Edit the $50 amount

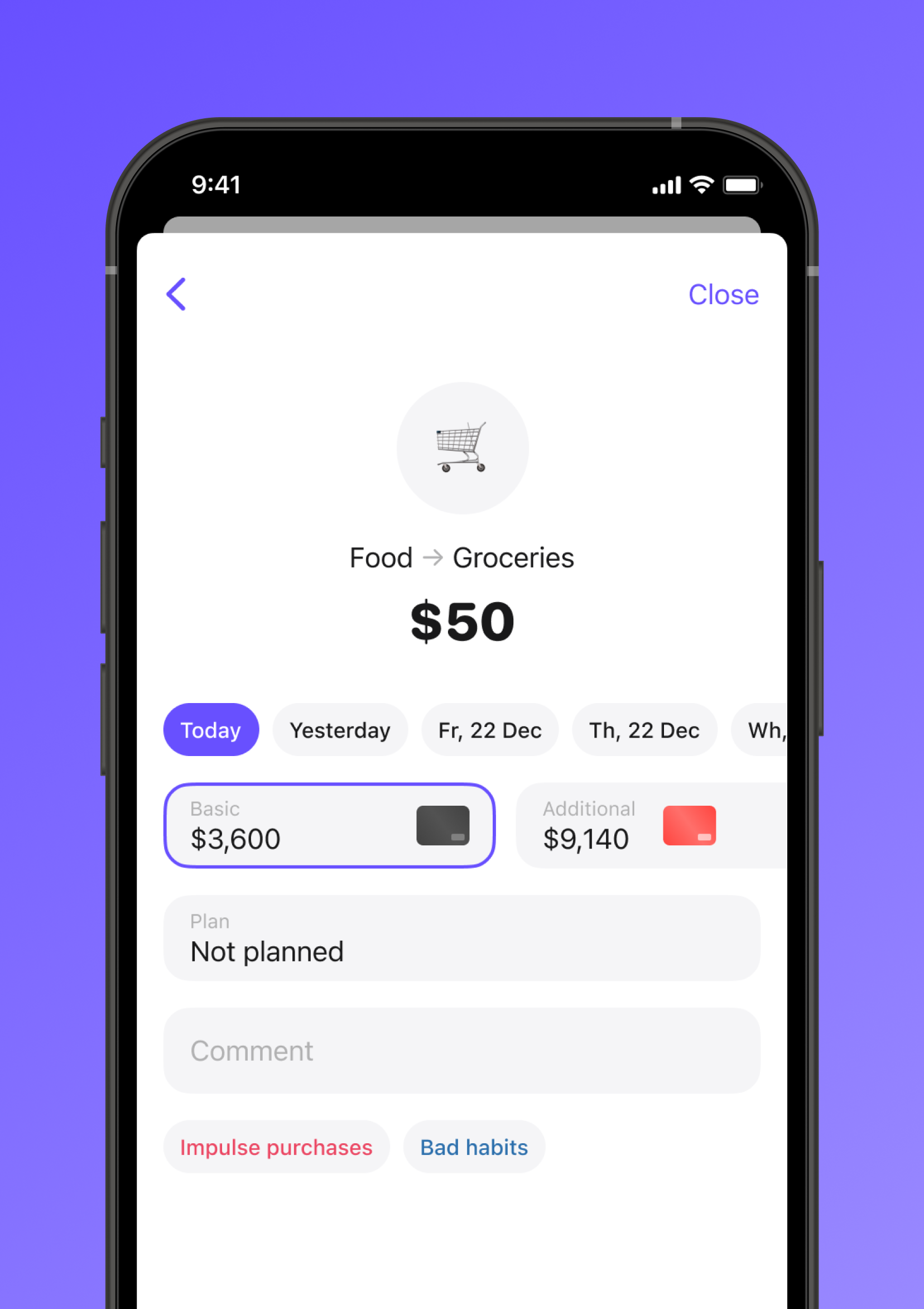pyautogui.click(x=463, y=622)
